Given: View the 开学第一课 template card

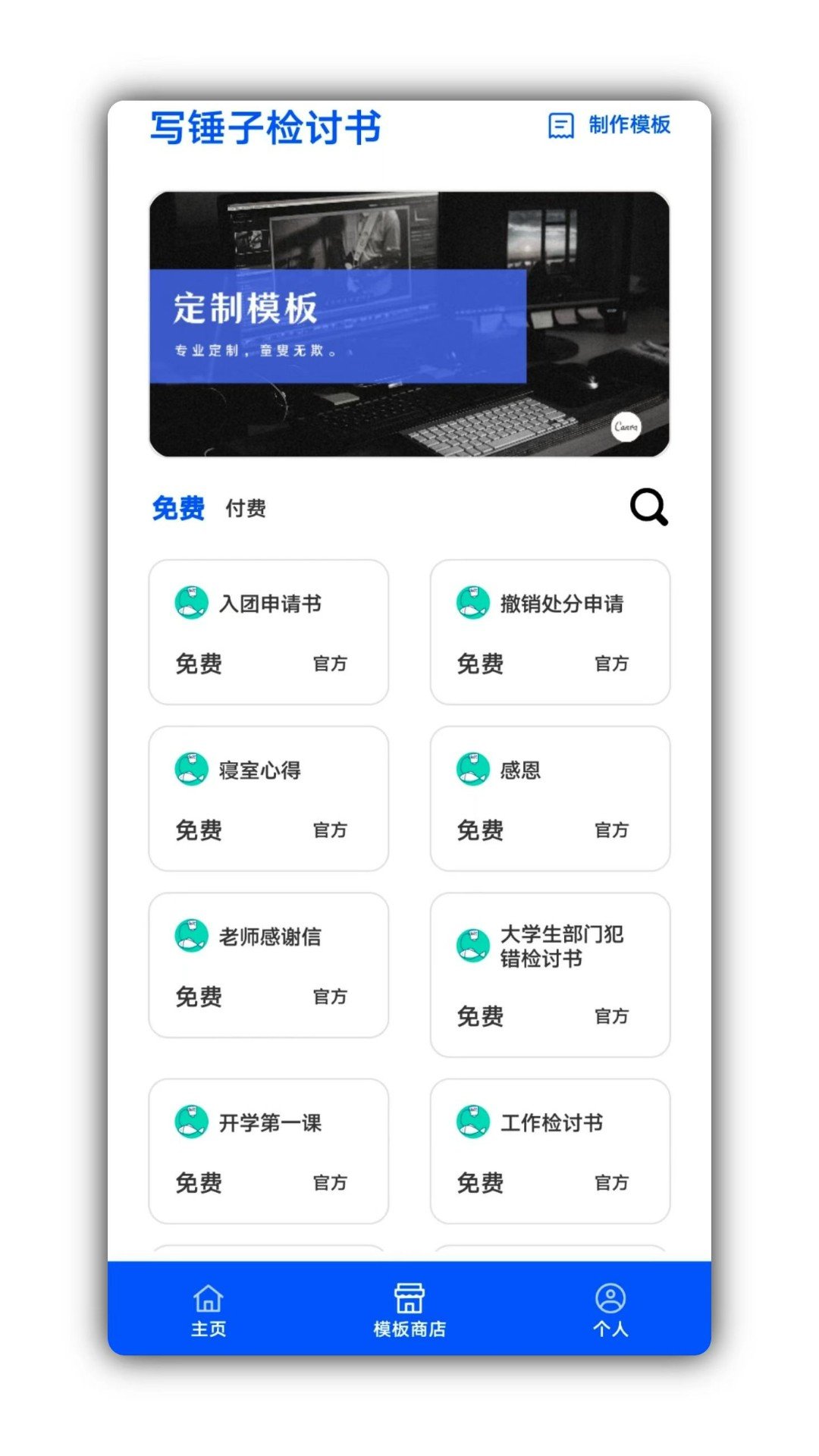Looking at the screenshot, I should tap(268, 1150).
